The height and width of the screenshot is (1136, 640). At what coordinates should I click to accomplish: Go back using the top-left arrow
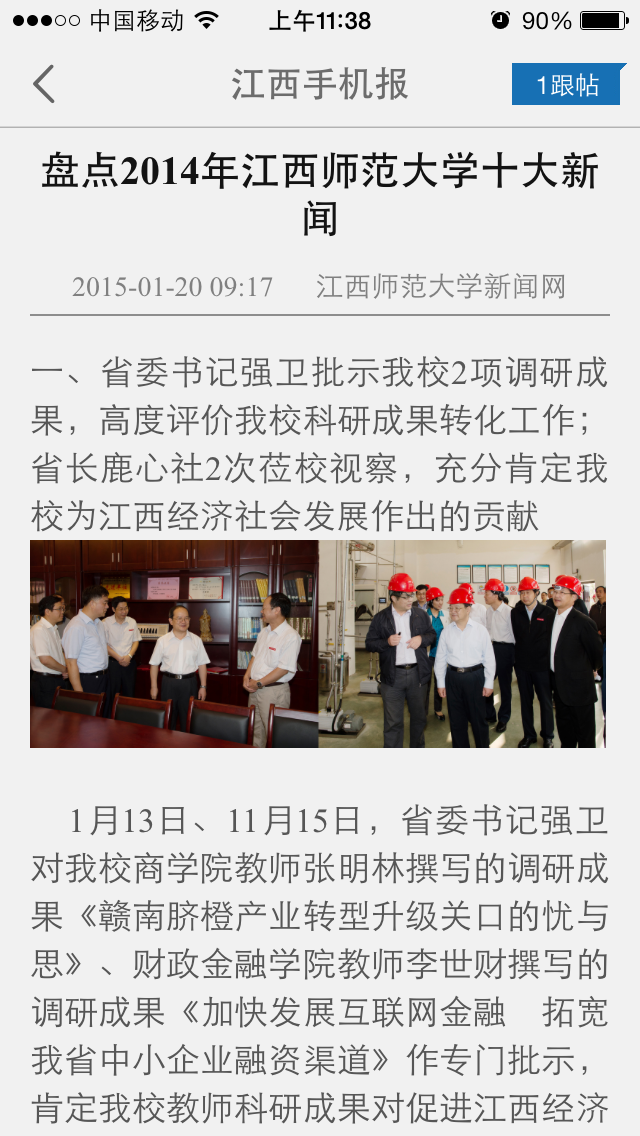(44, 84)
